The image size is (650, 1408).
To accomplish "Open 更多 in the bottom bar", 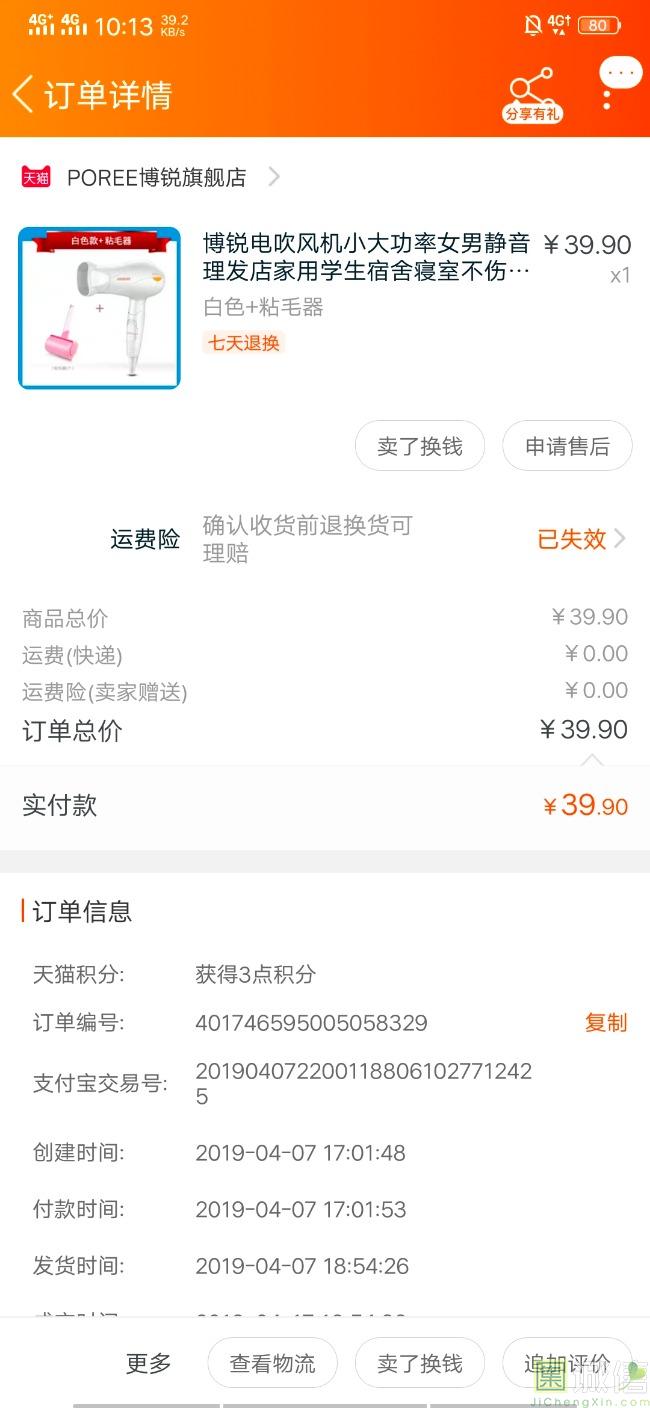I will 148,1363.
